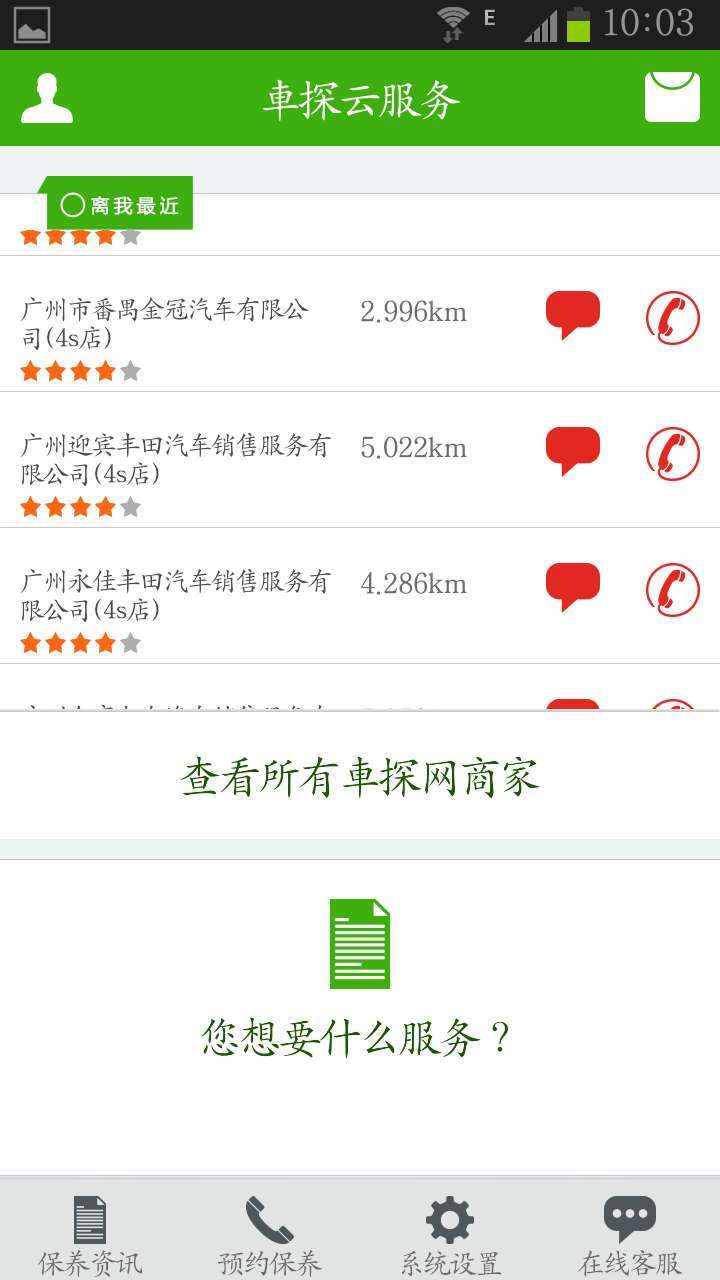Viewport: 720px width, 1280px height.
Task: Message 广州迎宾丰田 dealer via chat bubble
Action: (x=572, y=451)
